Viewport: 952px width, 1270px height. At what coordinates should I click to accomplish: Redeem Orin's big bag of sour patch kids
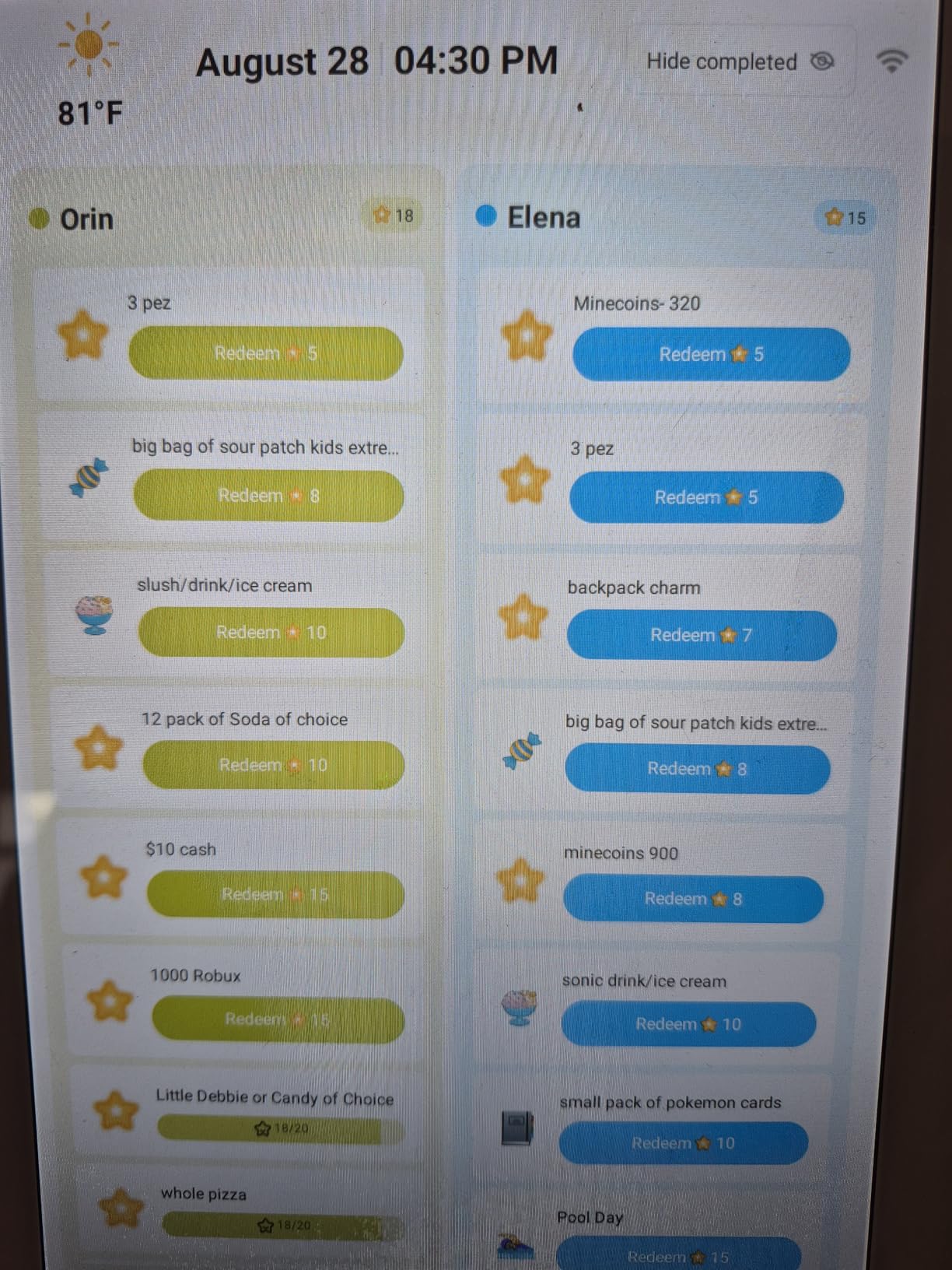[x=268, y=496]
